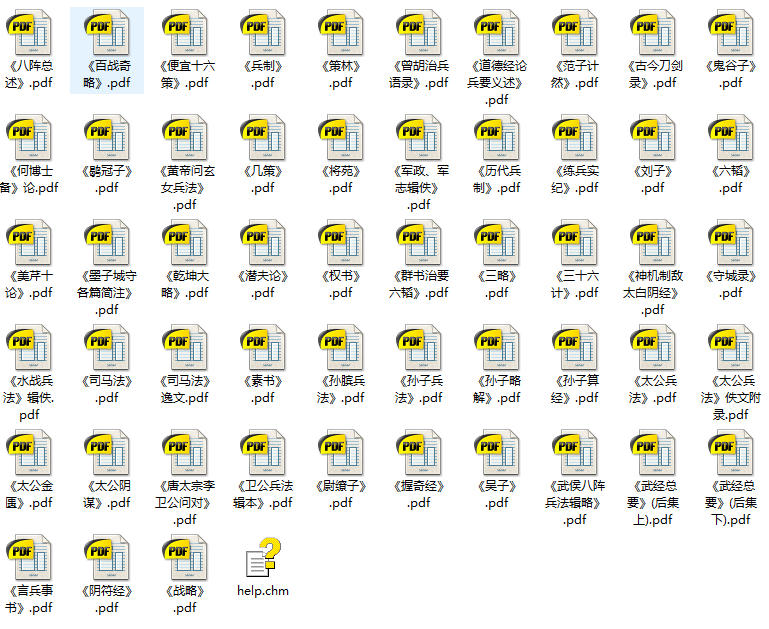Screen dimensions: 769x629
Task: Open the 《八阵总述》.pdf file
Action: click(x=29, y=35)
